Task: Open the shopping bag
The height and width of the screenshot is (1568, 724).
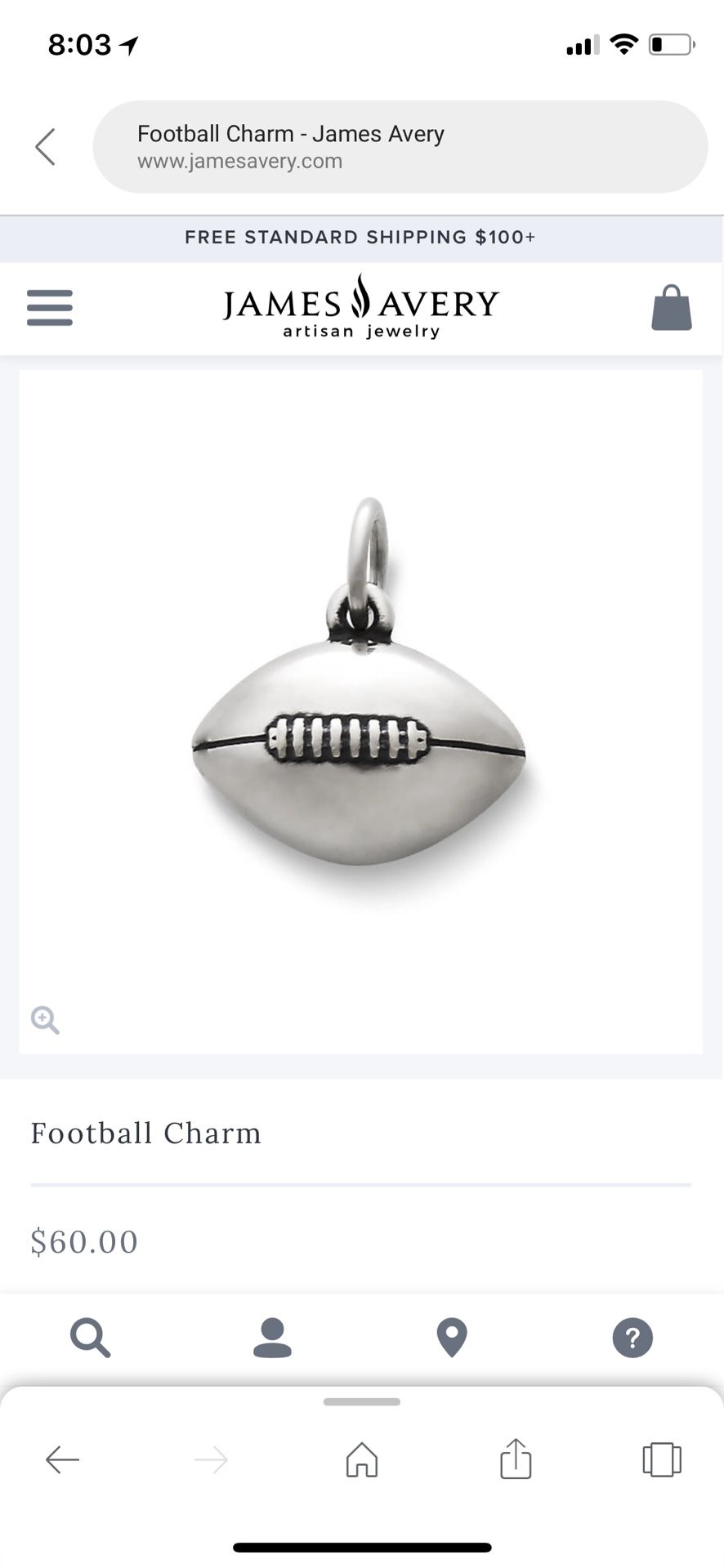Action: pyautogui.click(x=672, y=308)
